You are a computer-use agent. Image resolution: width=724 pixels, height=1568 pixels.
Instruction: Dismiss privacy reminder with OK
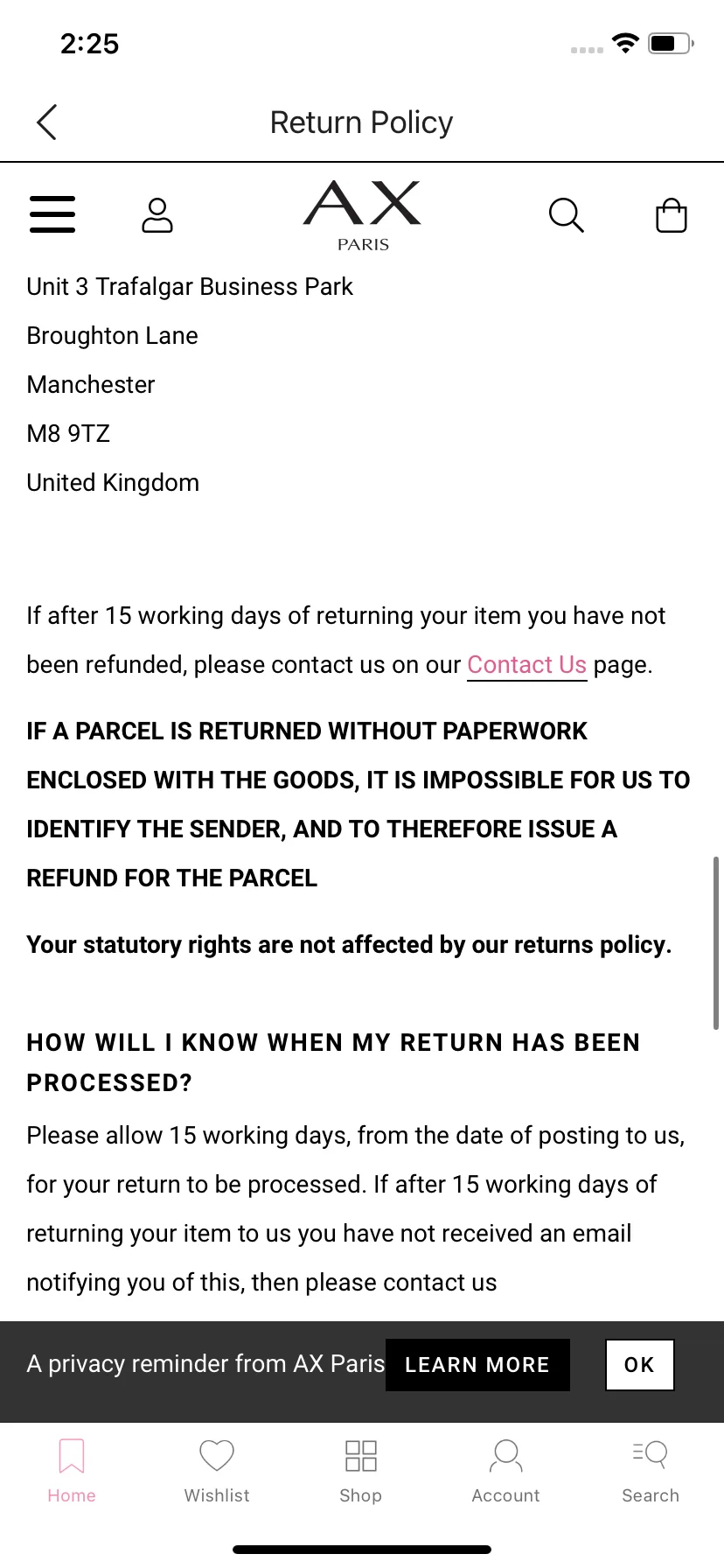click(640, 1365)
